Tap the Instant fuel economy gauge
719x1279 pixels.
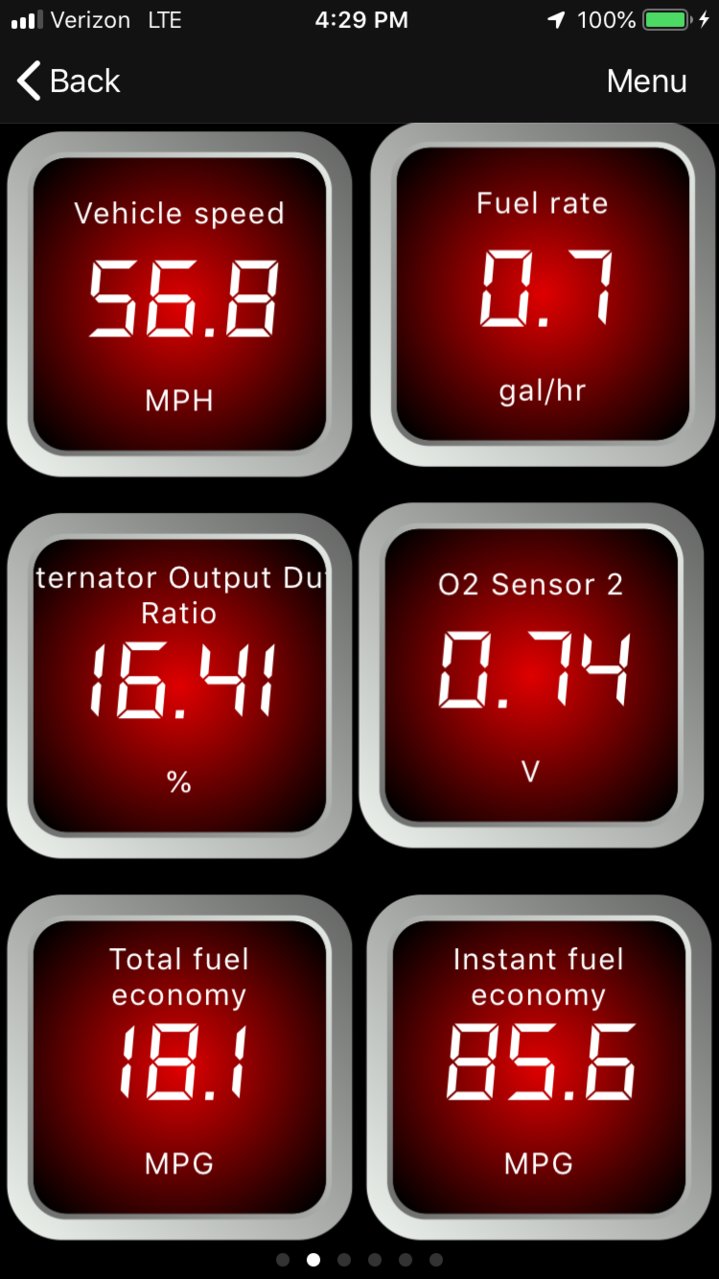coord(539,1067)
